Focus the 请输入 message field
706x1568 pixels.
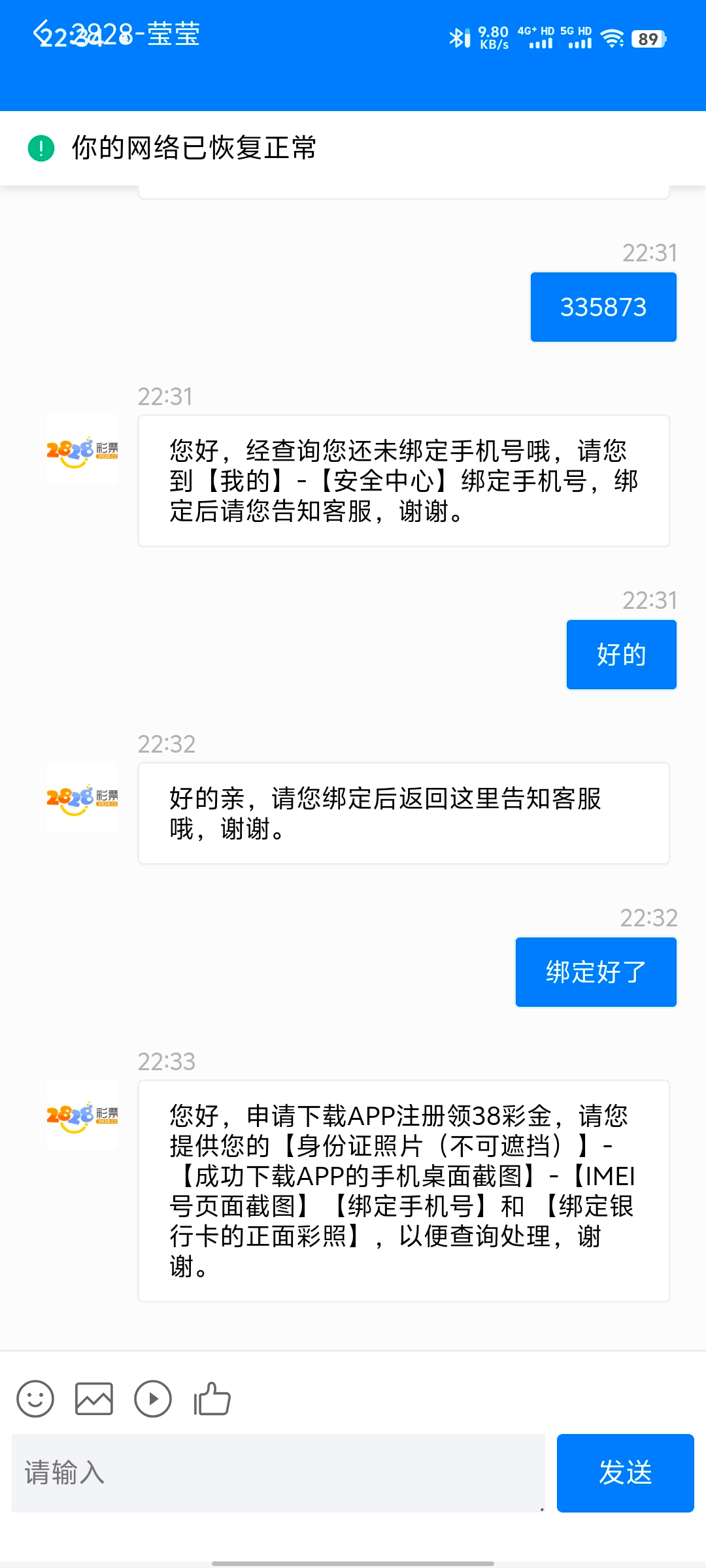pyautogui.click(x=278, y=1473)
